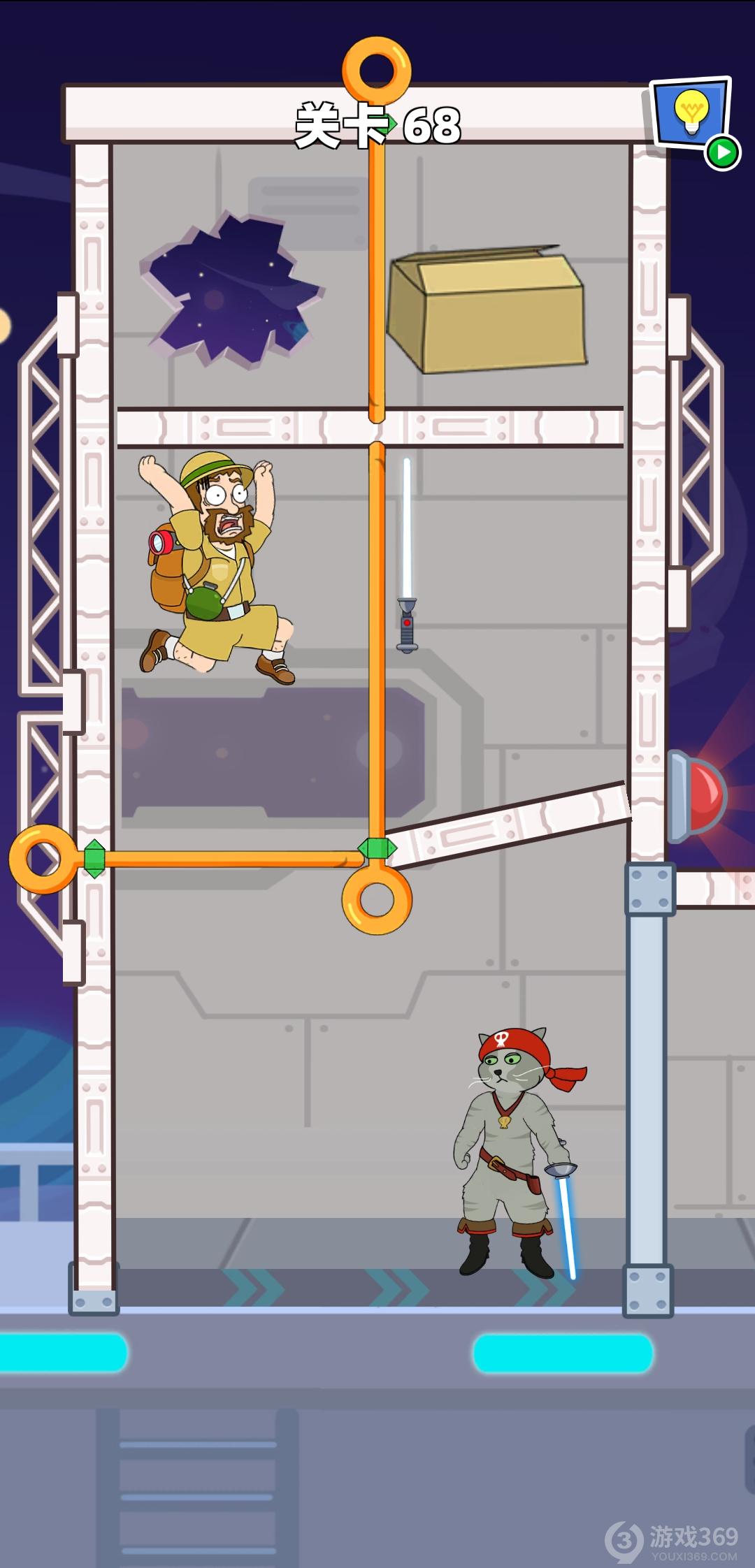The image size is (755, 1568).
Task: Tap the top vertical pin's ring handle
Action: coord(377,71)
